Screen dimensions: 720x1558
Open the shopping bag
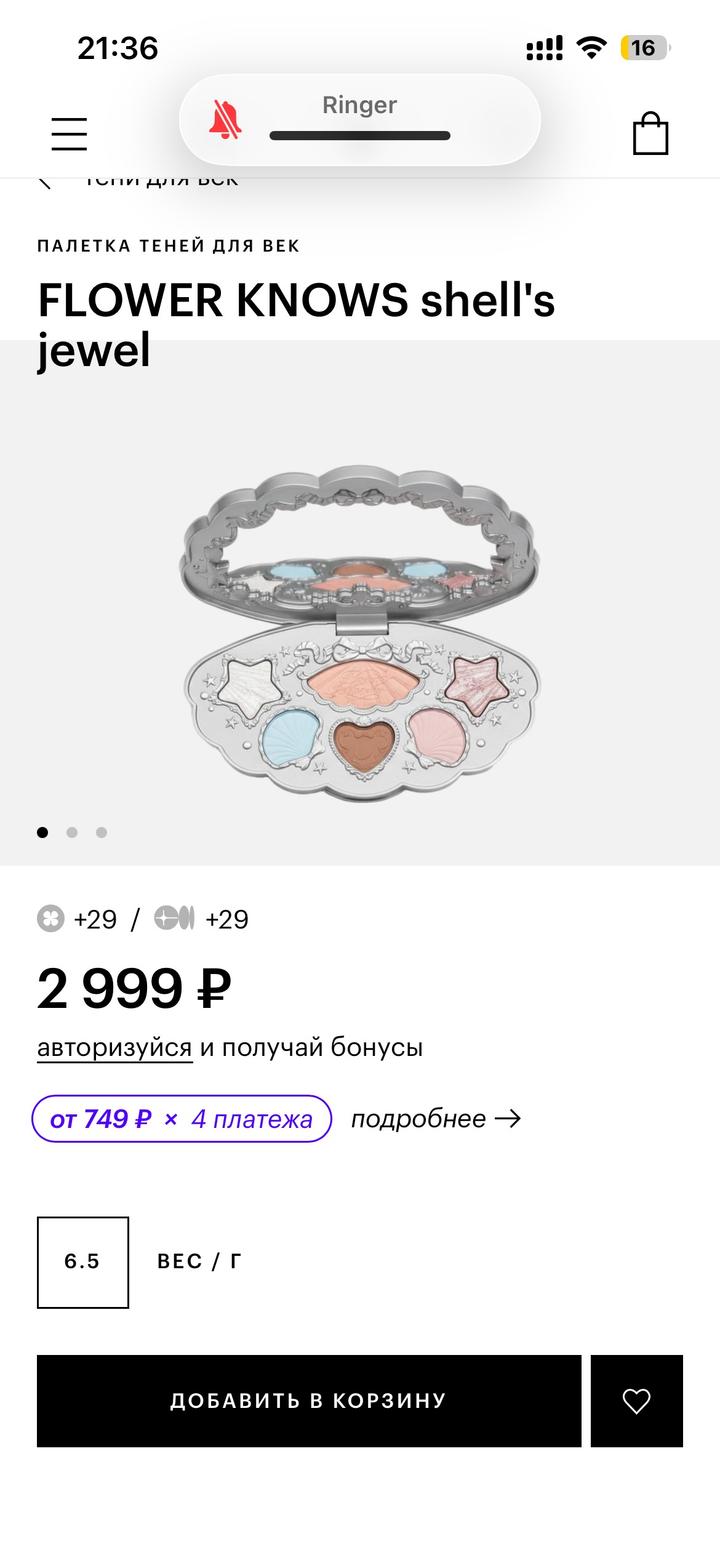pyautogui.click(x=650, y=133)
